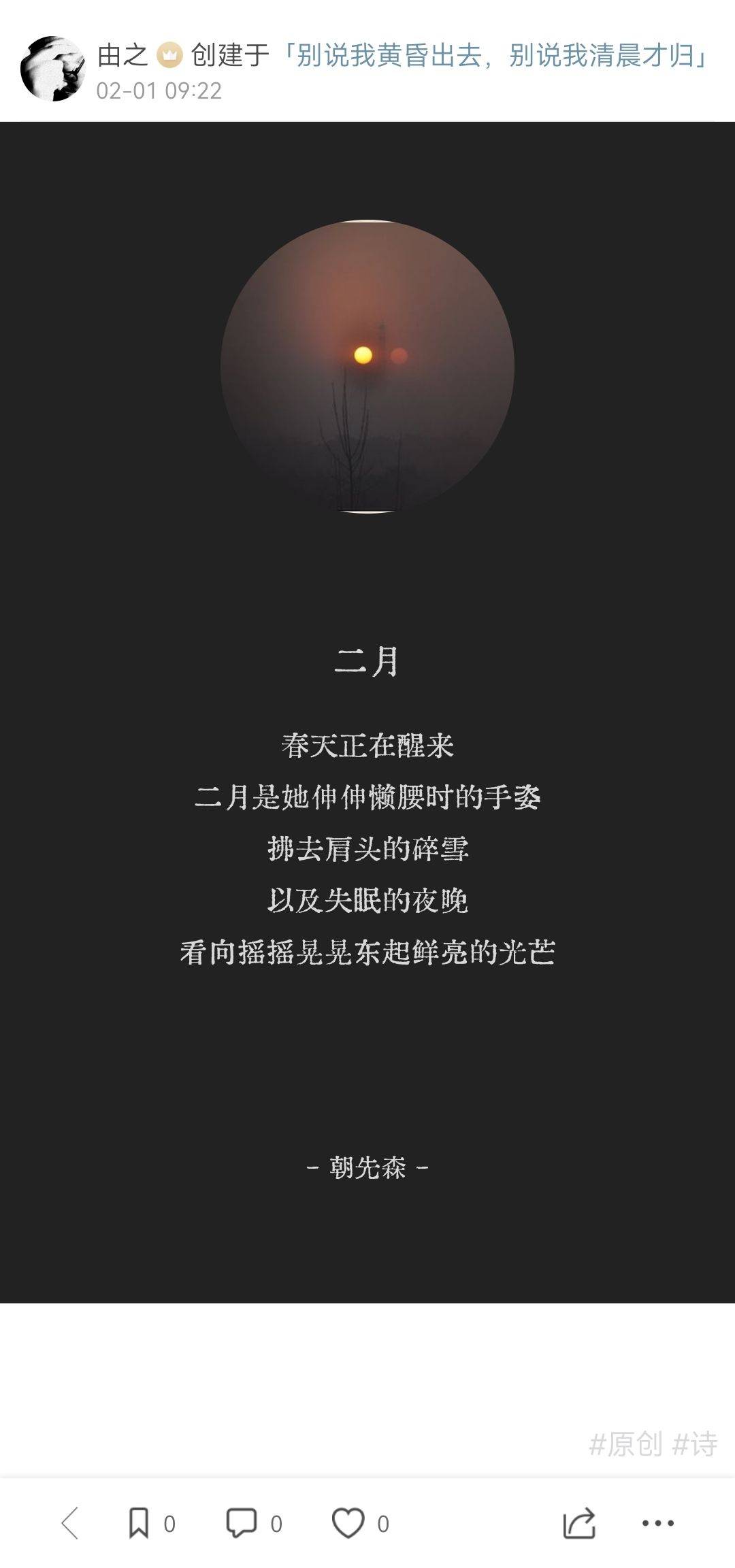Go back using the arrow
This screenshot has width=735, height=1568.
[71, 1523]
